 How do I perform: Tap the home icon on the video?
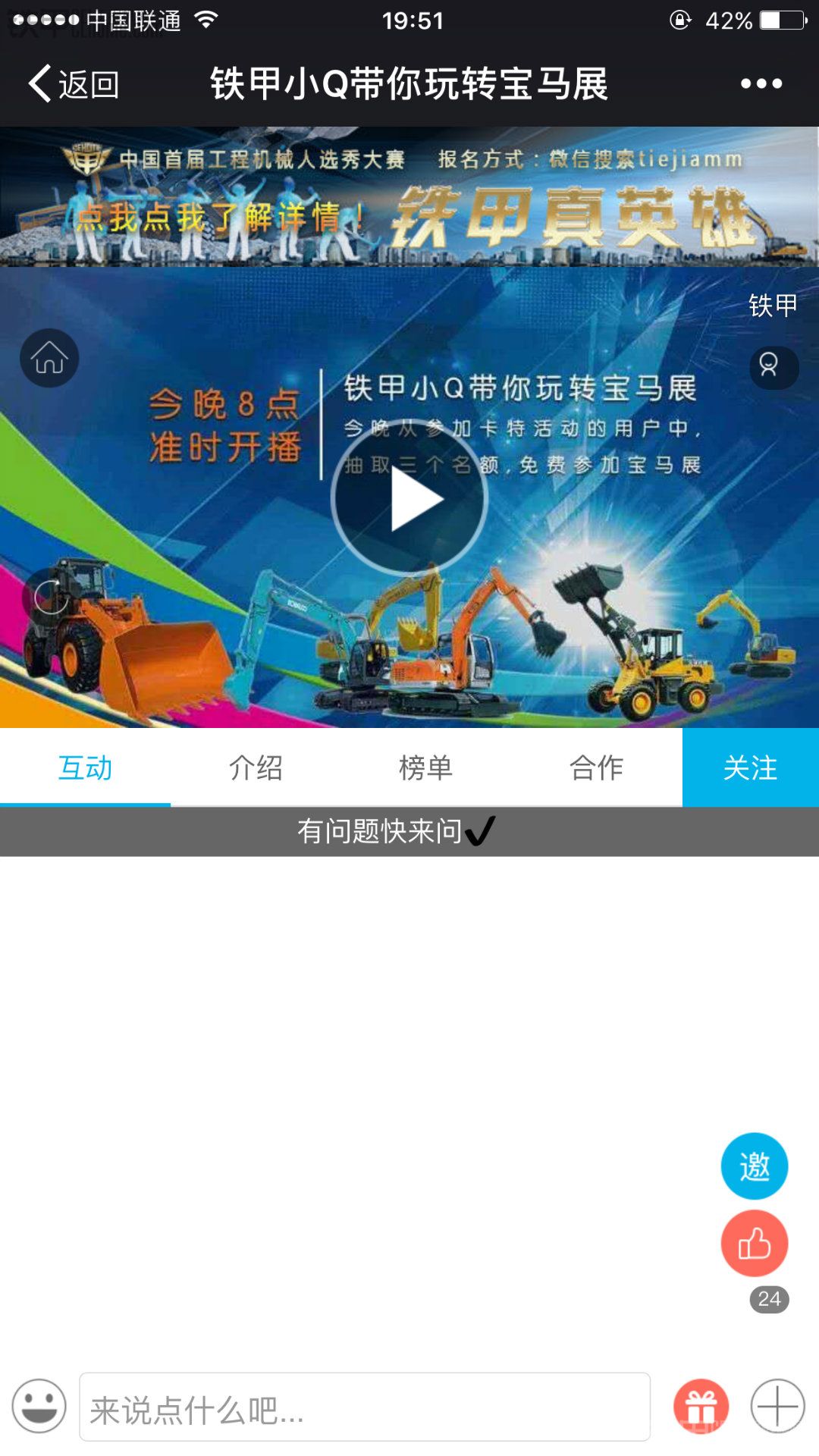pos(49,358)
